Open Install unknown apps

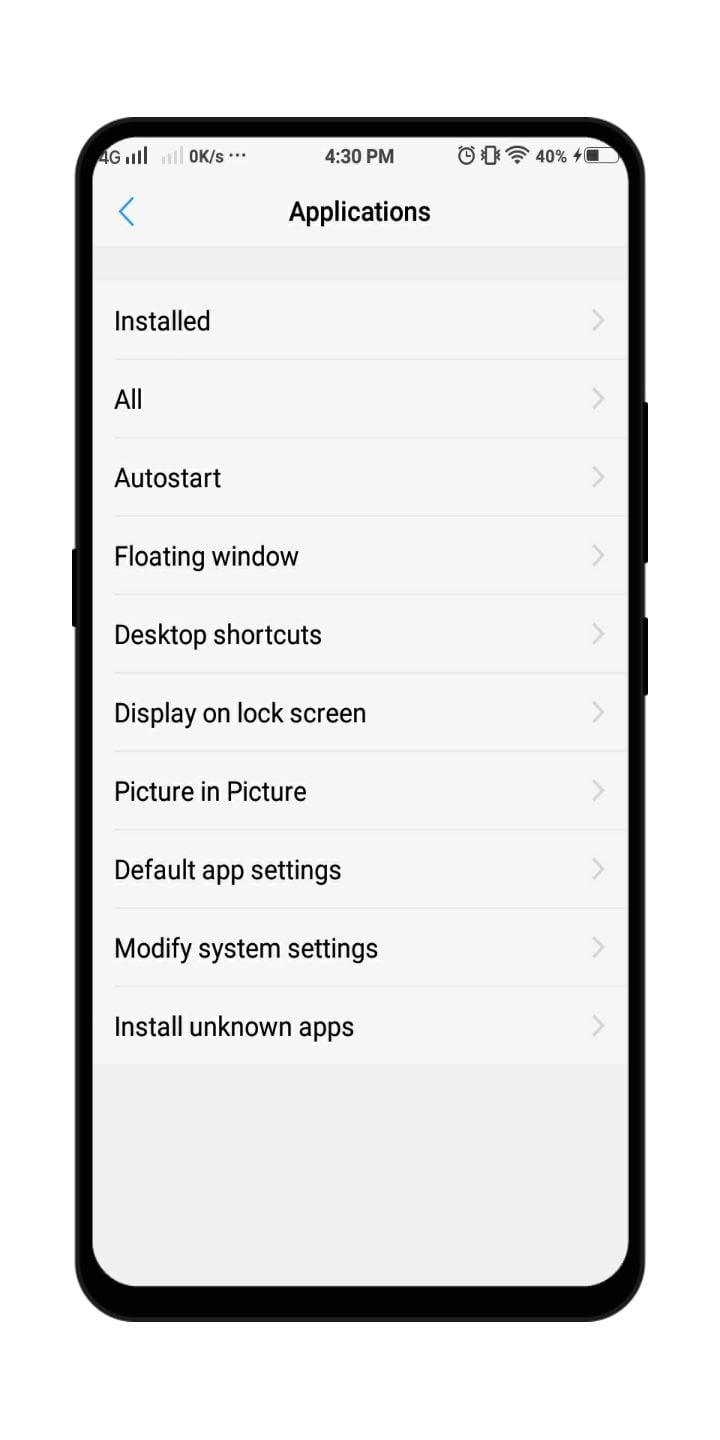coord(360,1026)
